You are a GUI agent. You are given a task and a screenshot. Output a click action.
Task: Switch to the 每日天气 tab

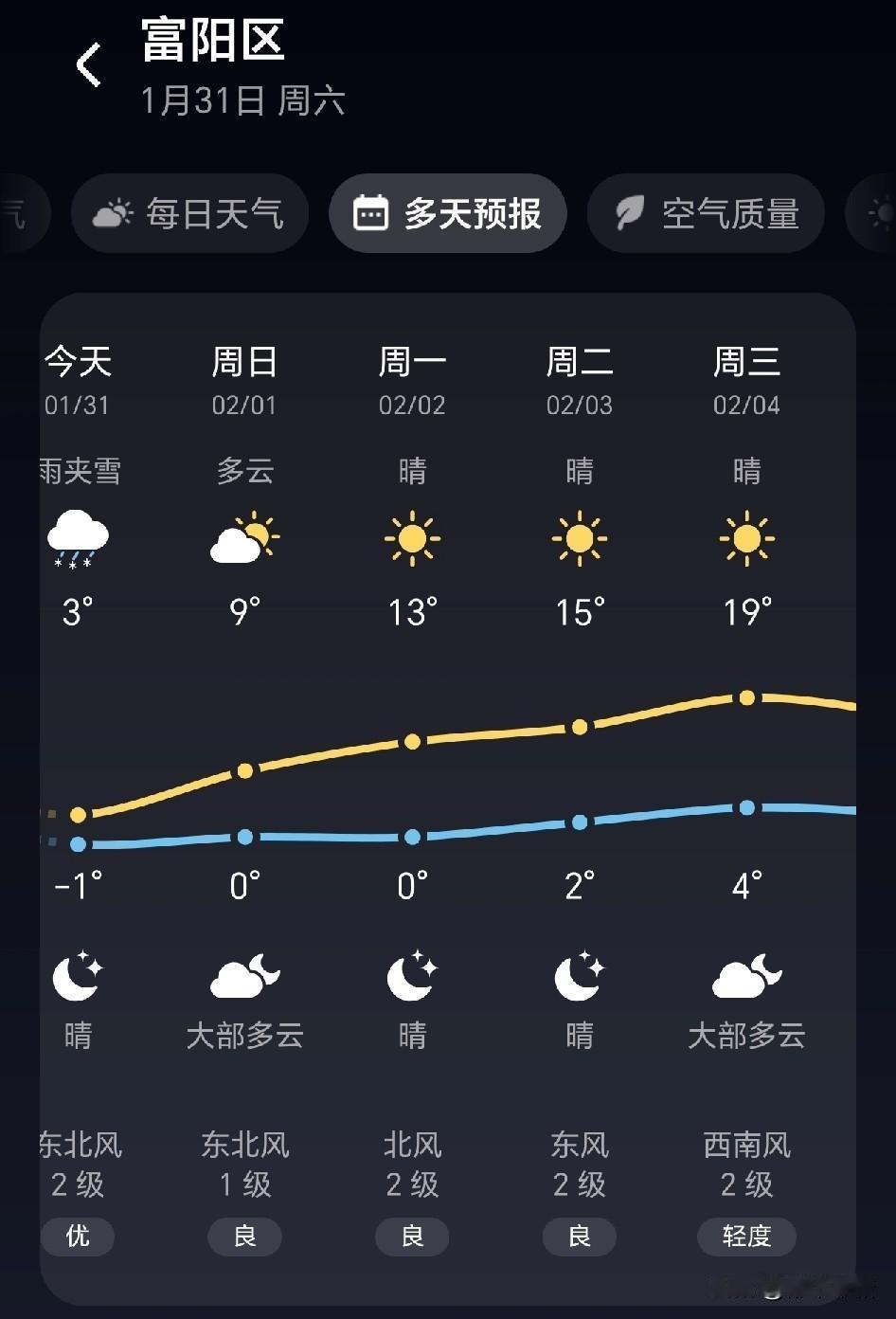(189, 213)
